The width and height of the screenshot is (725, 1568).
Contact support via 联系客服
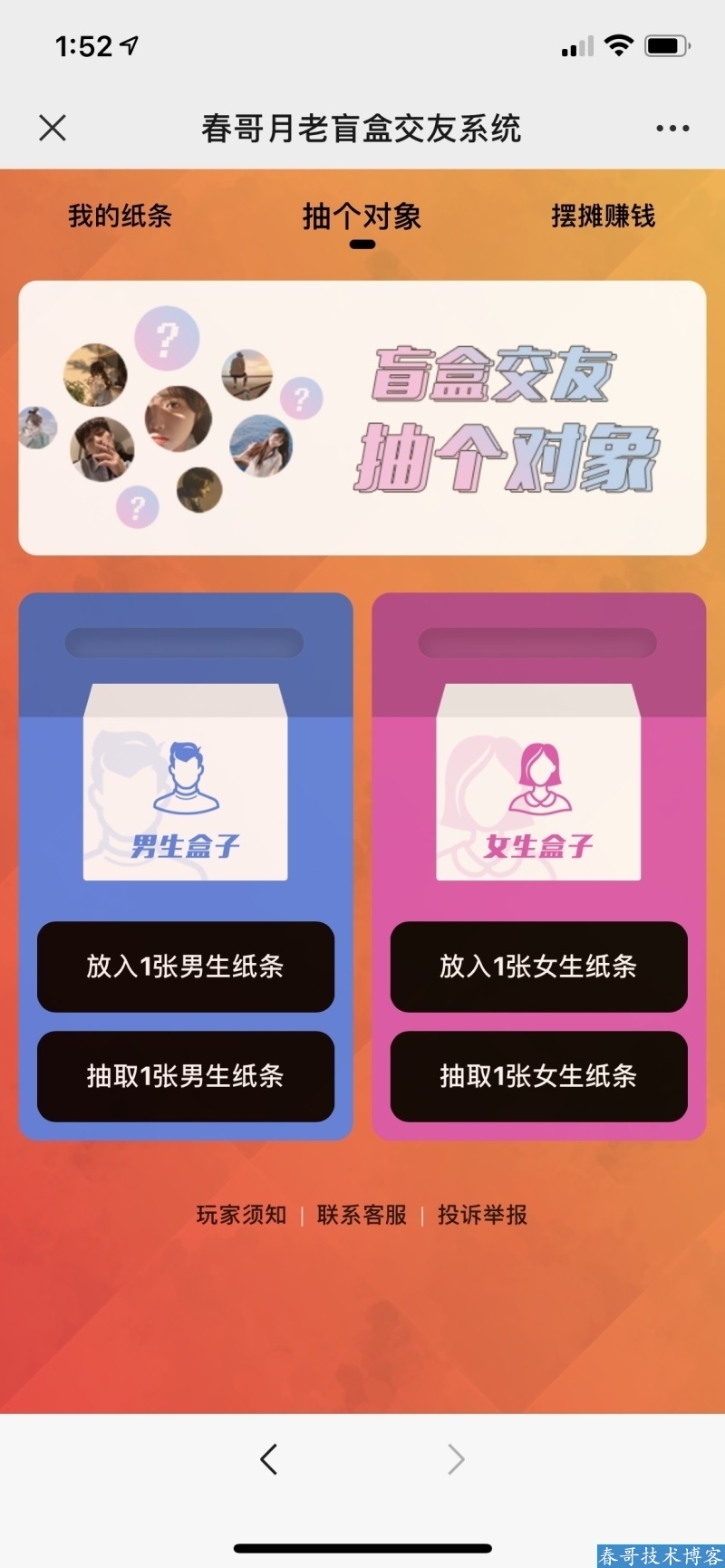tap(362, 1215)
